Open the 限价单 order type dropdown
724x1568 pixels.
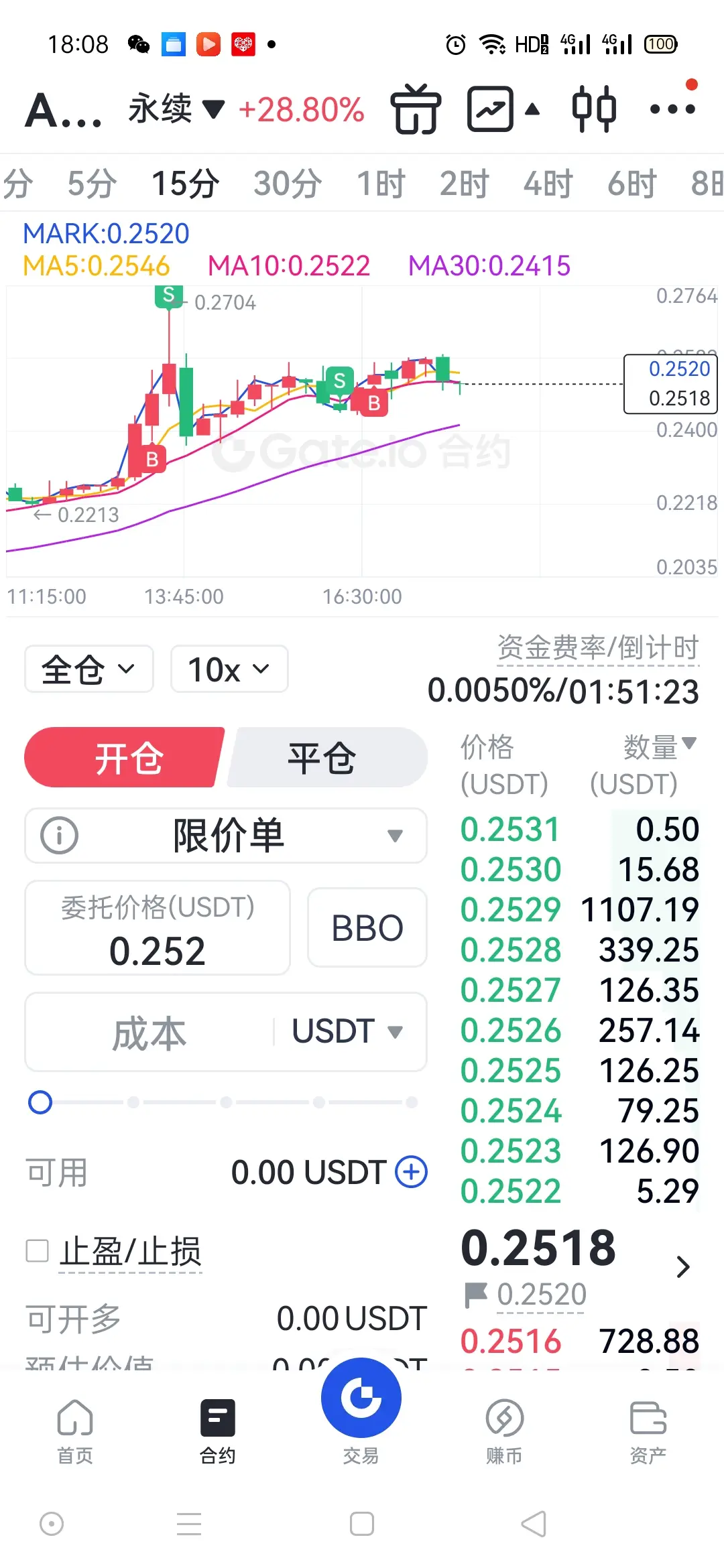[227, 836]
